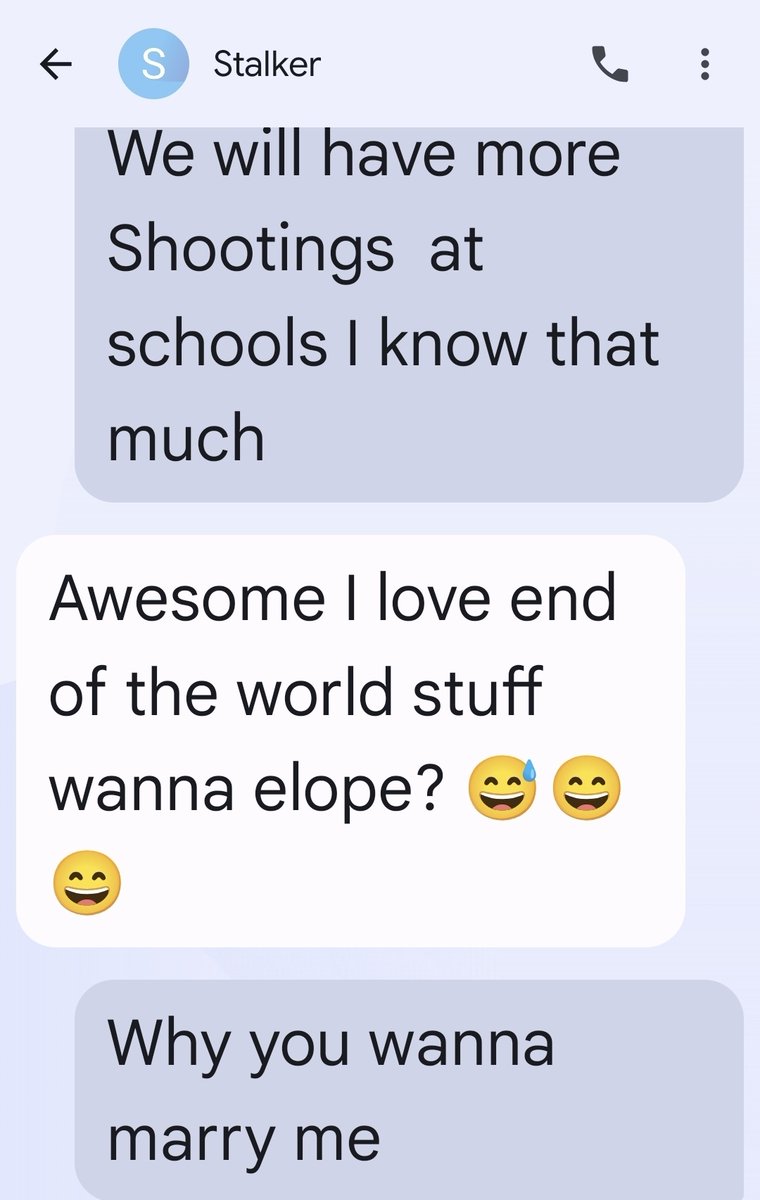Go back to the conversations list
760x1200 pixels.
56,65
